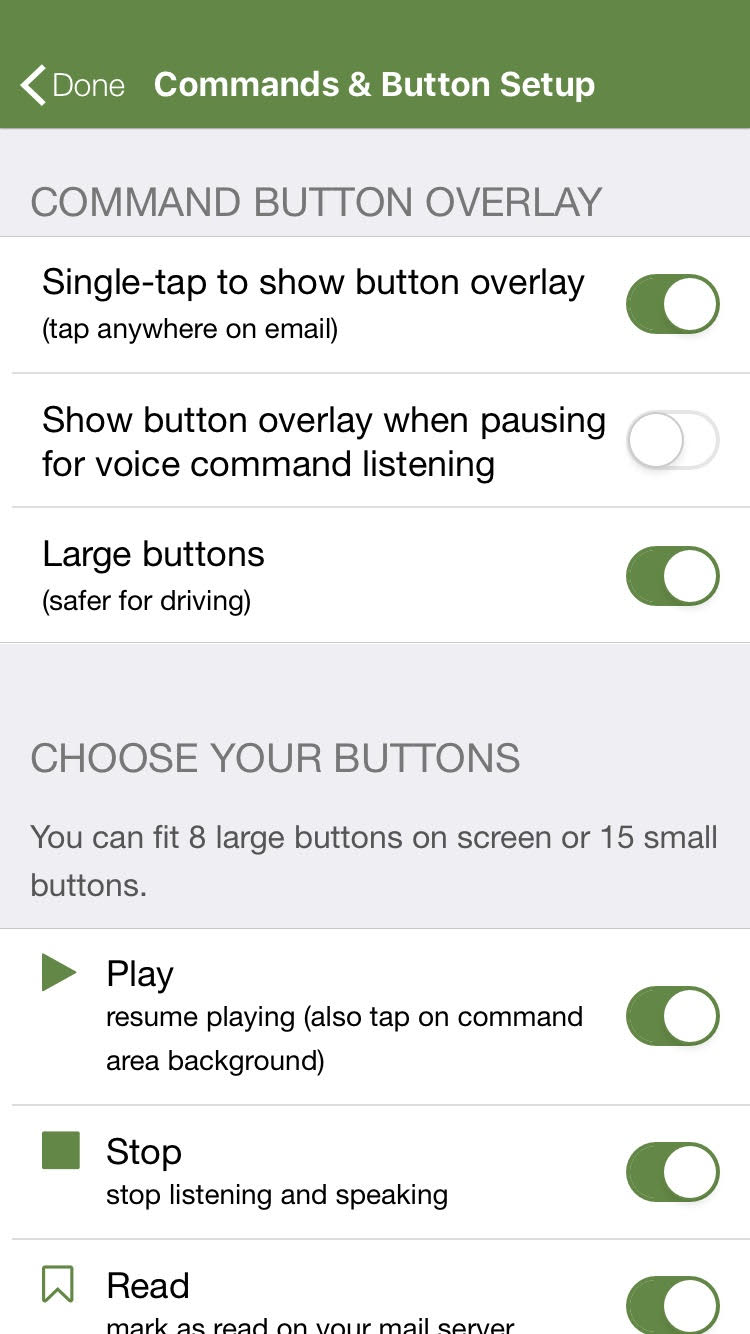Screen dimensions: 750x1334
Task: Enable overlay when pausing for voice command
Action: [x=672, y=440]
